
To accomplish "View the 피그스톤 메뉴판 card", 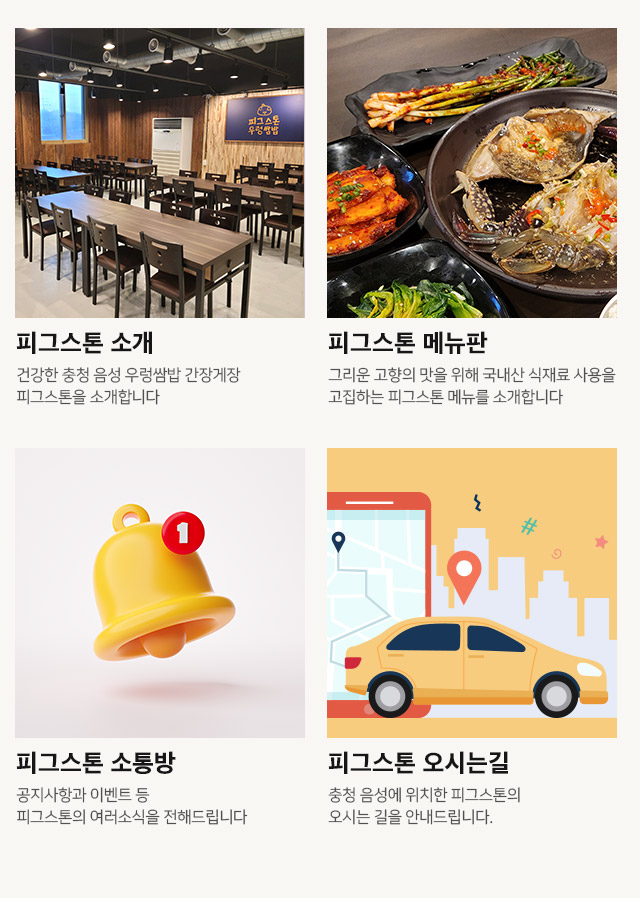I will click(x=471, y=173).
